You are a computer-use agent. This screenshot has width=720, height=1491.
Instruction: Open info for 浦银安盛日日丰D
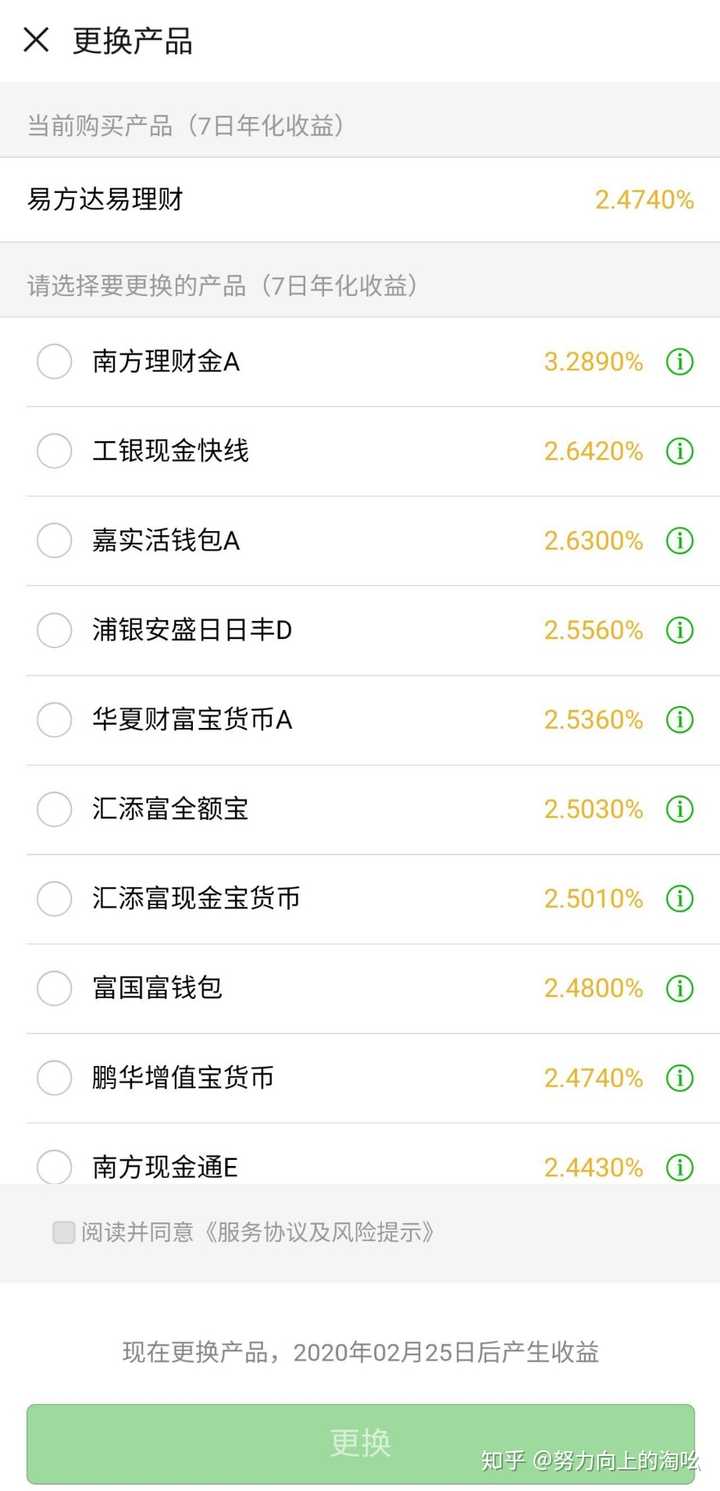click(679, 630)
